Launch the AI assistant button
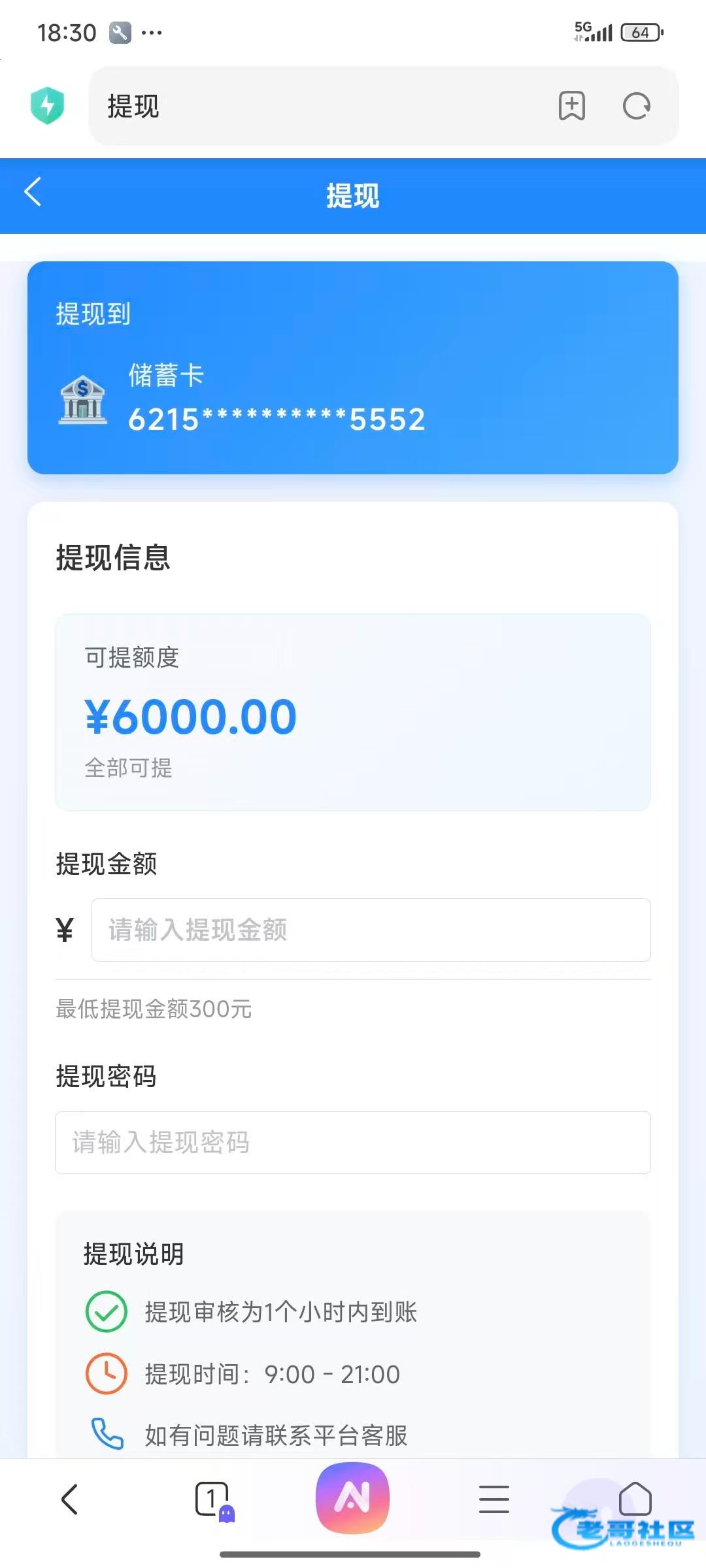 coord(352,1497)
